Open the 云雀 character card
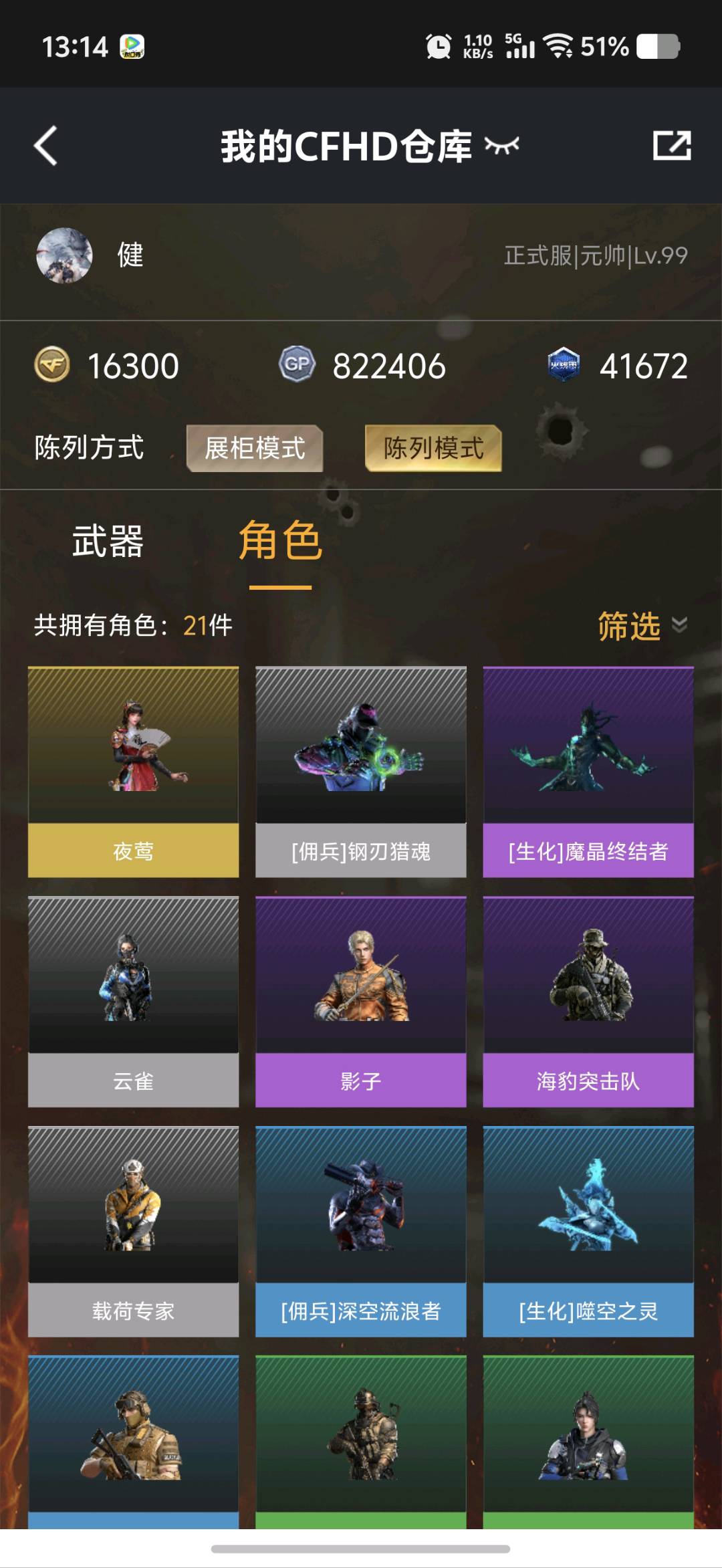The width and height of the screenshot is (722, 1568). [133, 1002]
